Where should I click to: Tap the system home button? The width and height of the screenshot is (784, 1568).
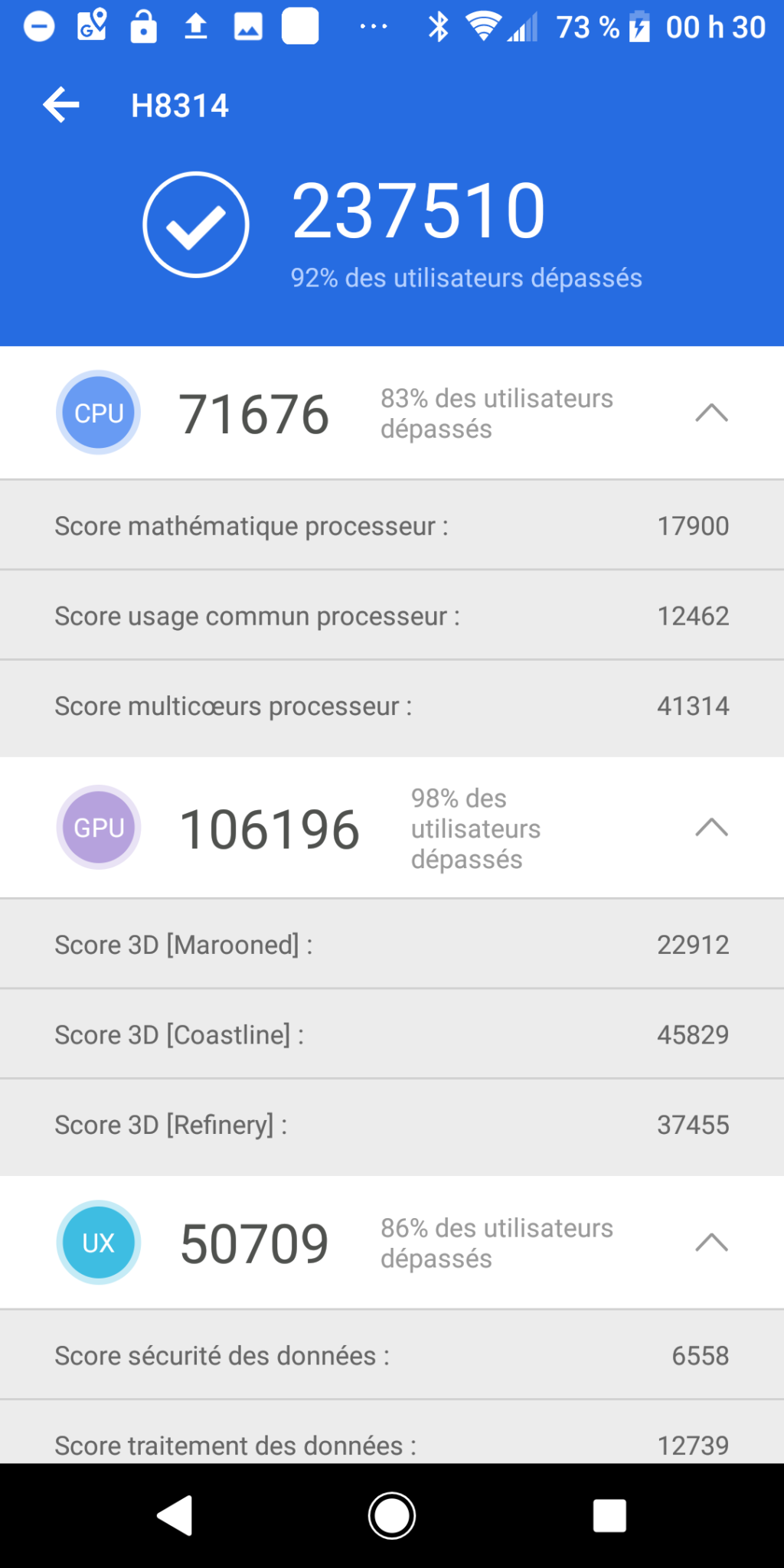pos(392,1515)
